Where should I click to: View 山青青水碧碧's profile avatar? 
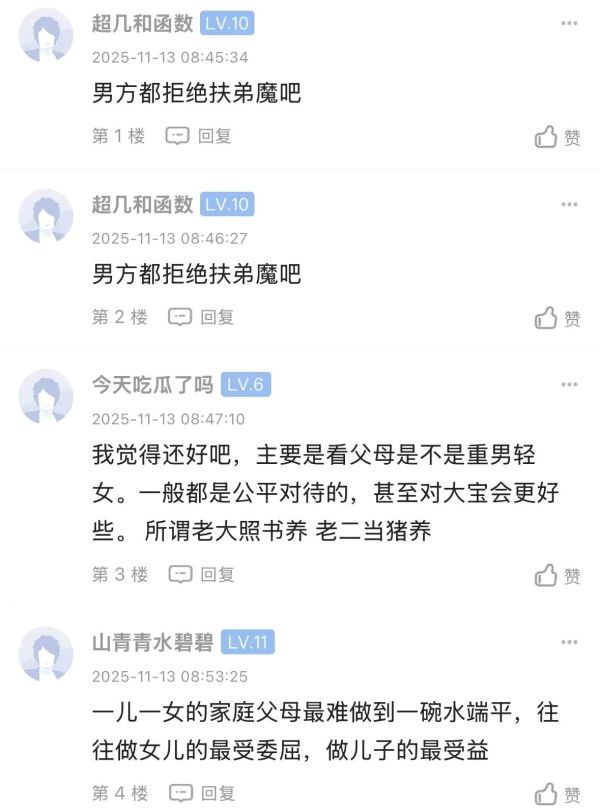coord(46,653)
